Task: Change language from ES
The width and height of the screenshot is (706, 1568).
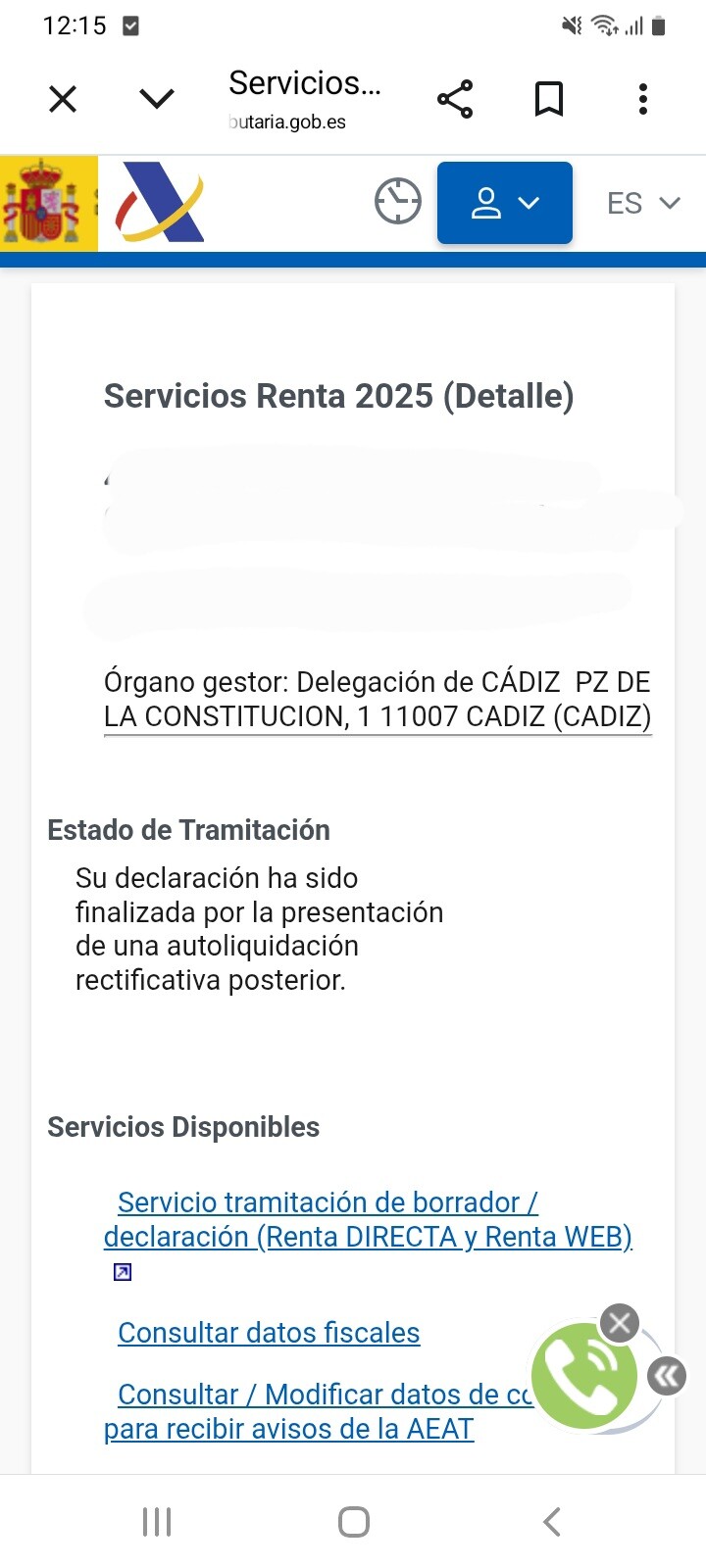Action: coord(643,203)
